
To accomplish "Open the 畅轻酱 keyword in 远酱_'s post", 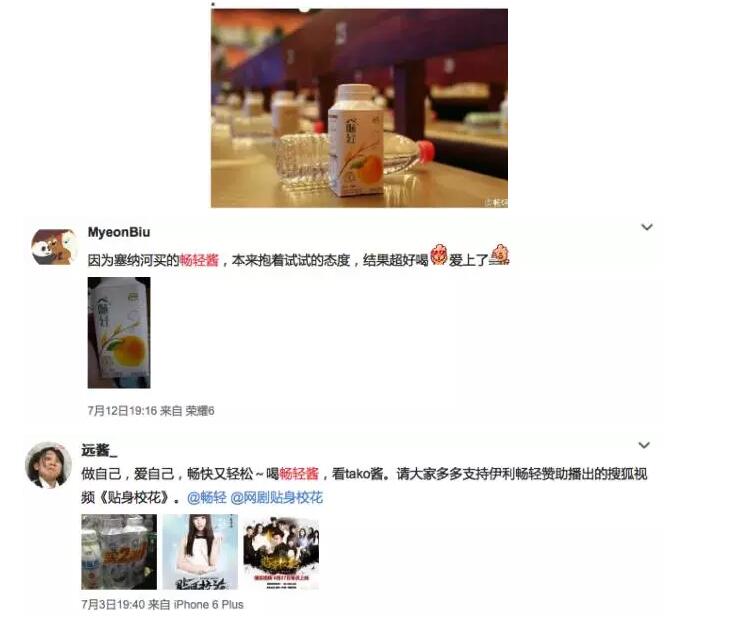I will (299, 473).
